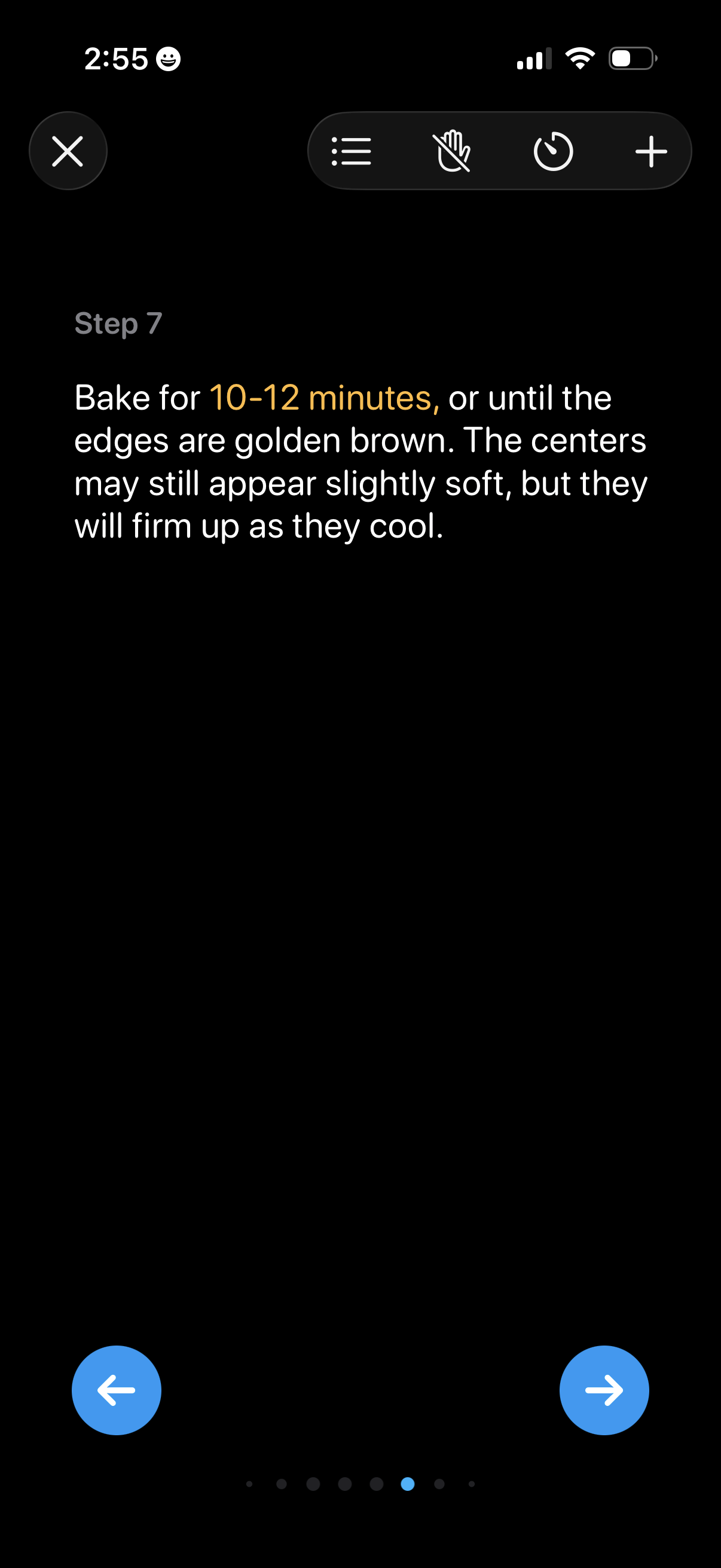Jump to the last page dot
Screen dimensions: 721x1568
click(x=472, y=1484)
